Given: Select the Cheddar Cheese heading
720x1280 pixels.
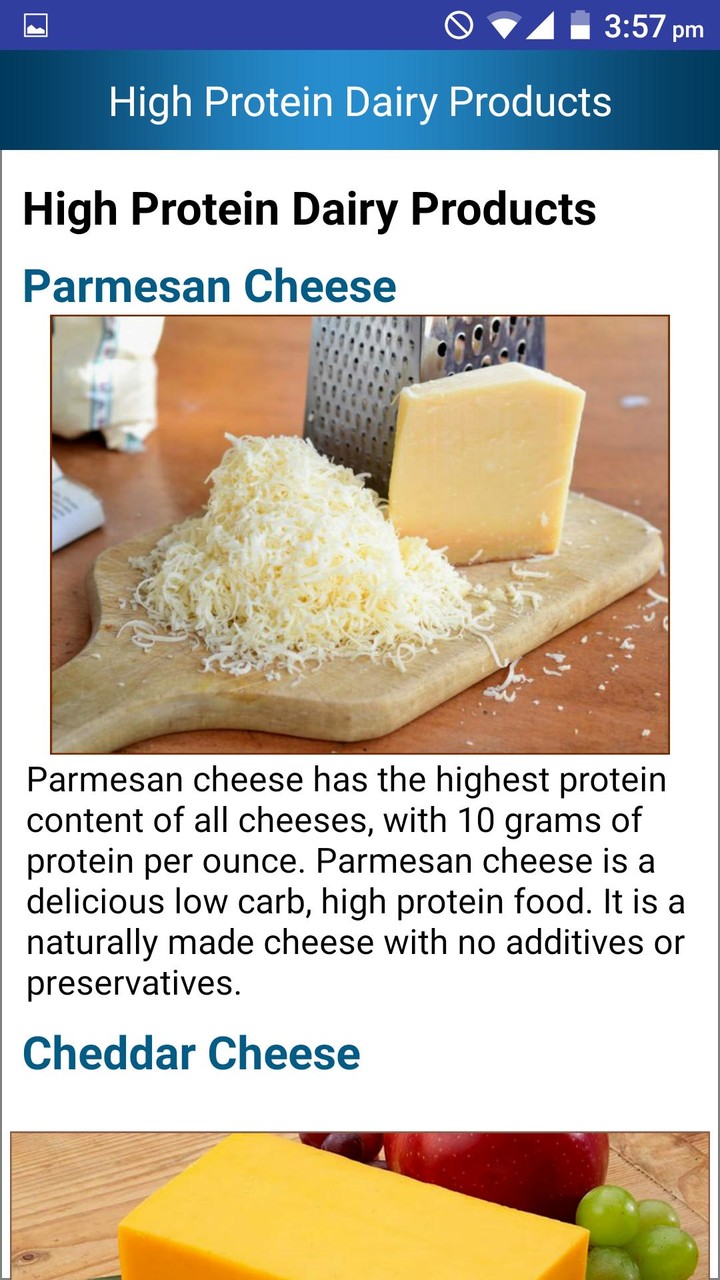Looking at the screenshot, I should point(192,1053).
